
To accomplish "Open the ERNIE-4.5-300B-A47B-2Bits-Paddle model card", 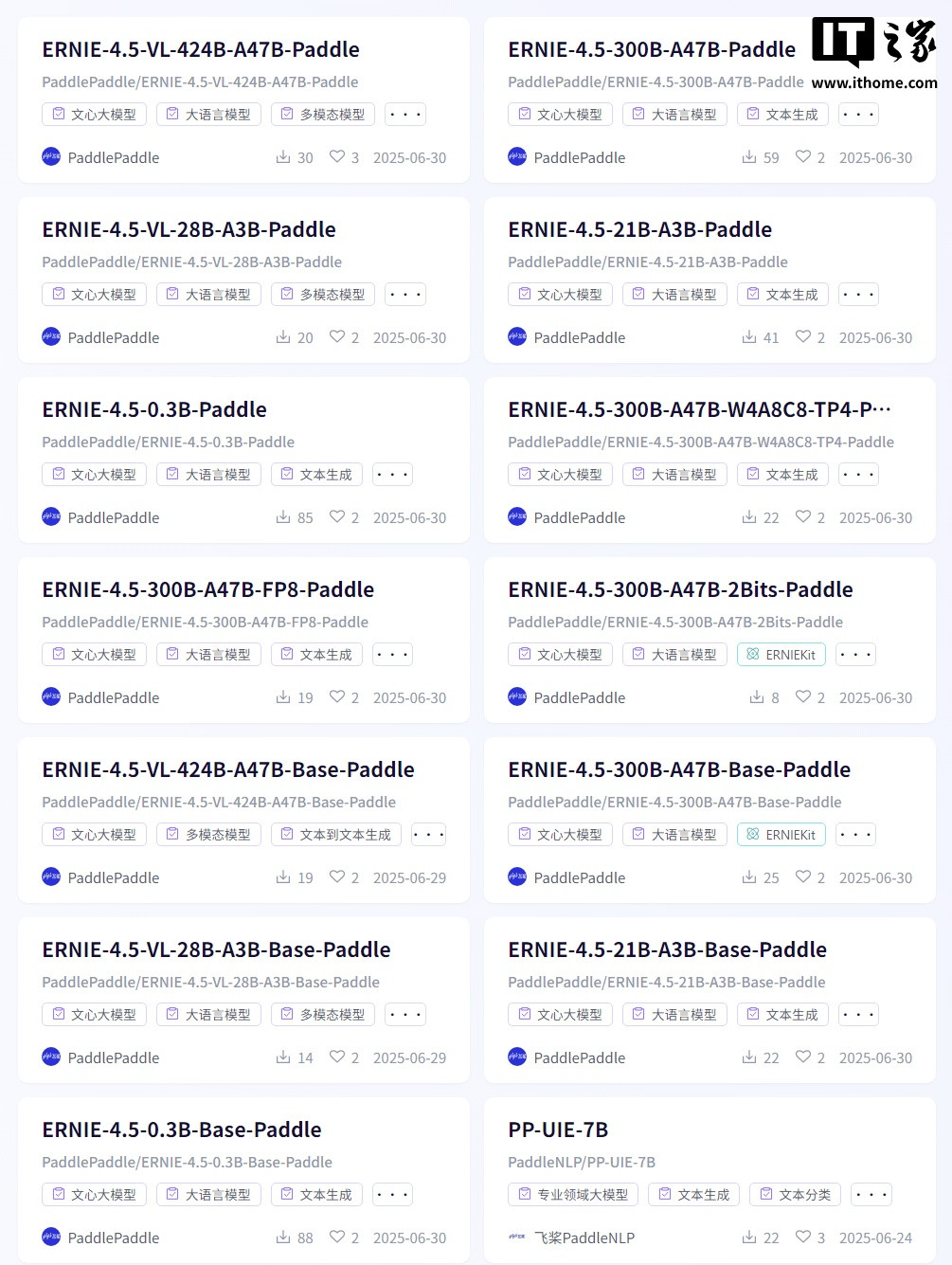I will pyautogui.click(x=680, y=589).
